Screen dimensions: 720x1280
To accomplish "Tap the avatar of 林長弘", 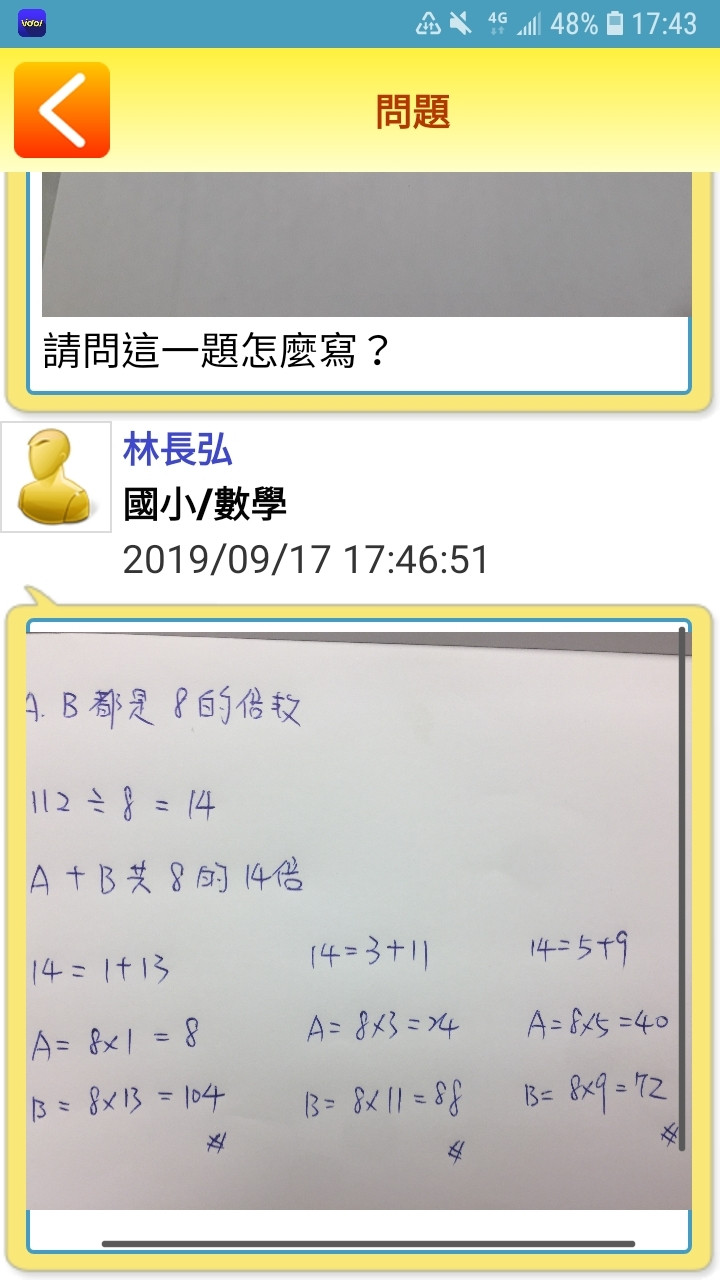I will (x=56, y=476).
